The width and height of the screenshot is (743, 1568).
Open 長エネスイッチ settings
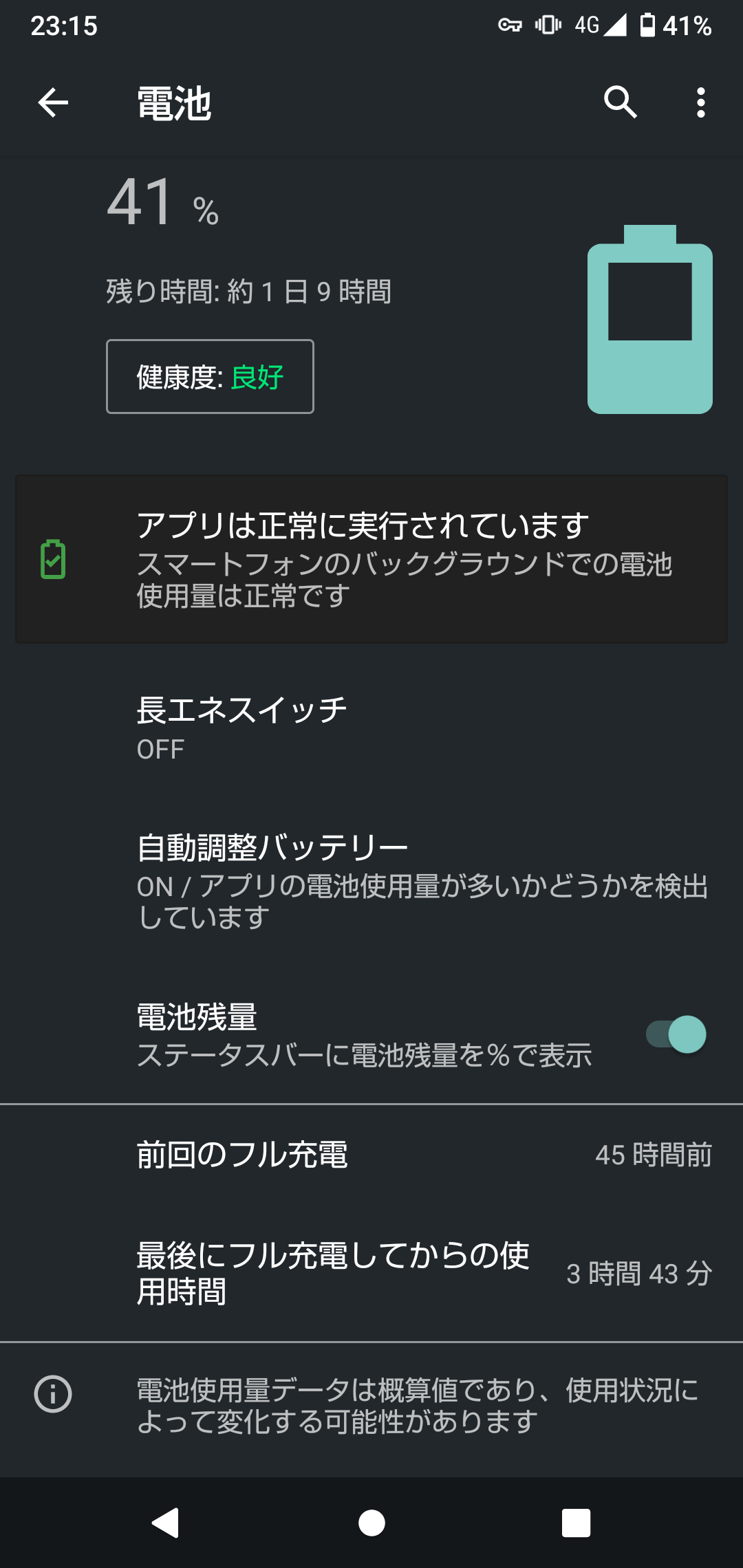pyautogui.click(x=371, y=728)
